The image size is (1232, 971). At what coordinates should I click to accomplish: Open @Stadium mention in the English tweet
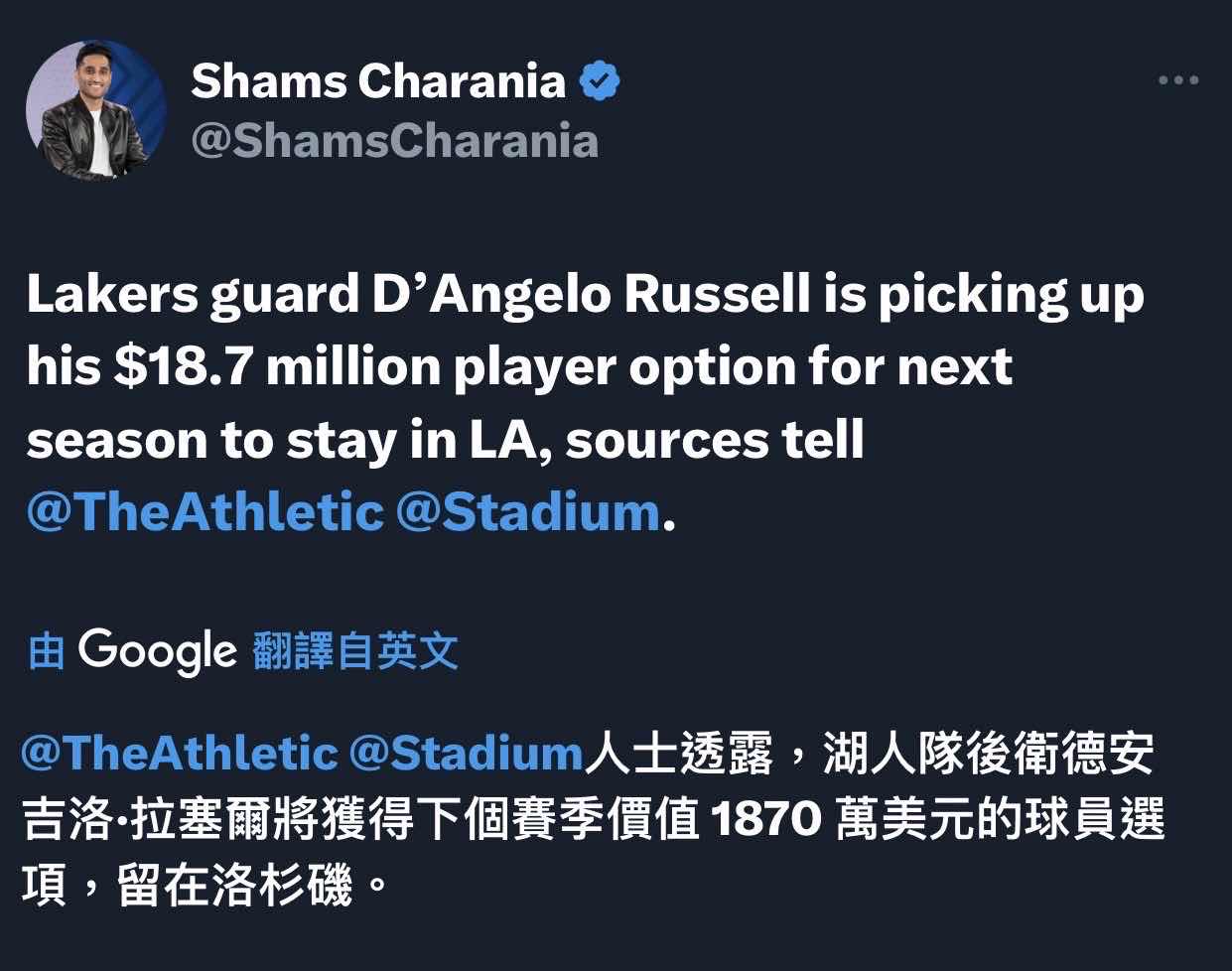point(527,512)
